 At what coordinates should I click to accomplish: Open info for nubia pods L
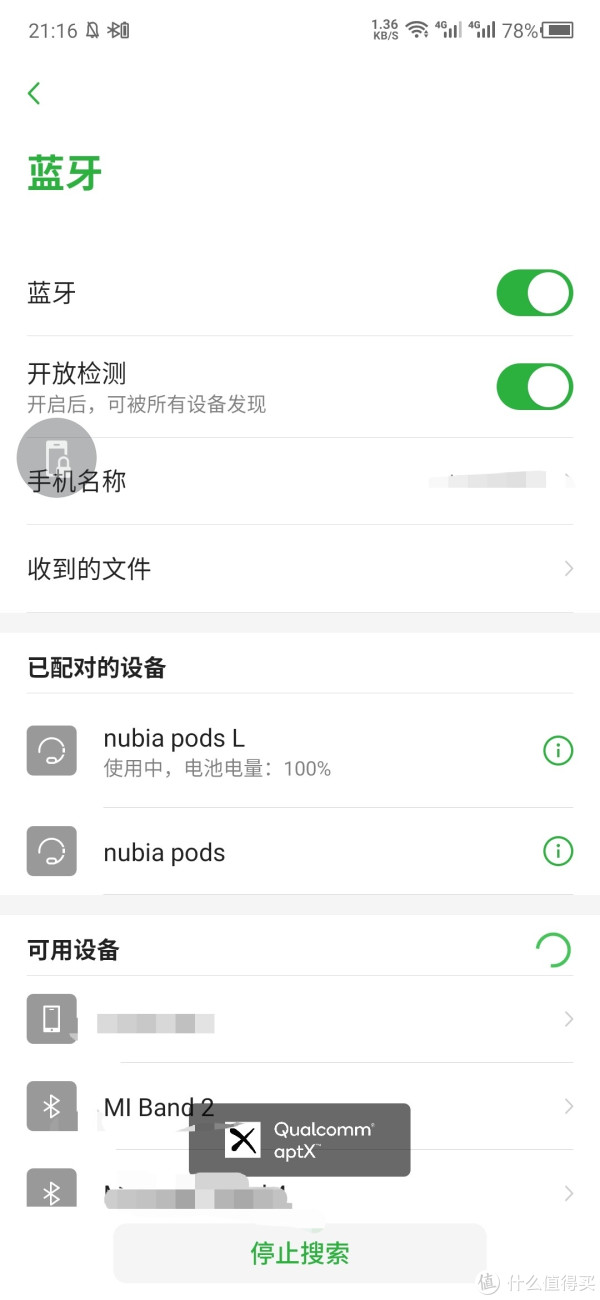pyautogui.click(x=557, y=751)
